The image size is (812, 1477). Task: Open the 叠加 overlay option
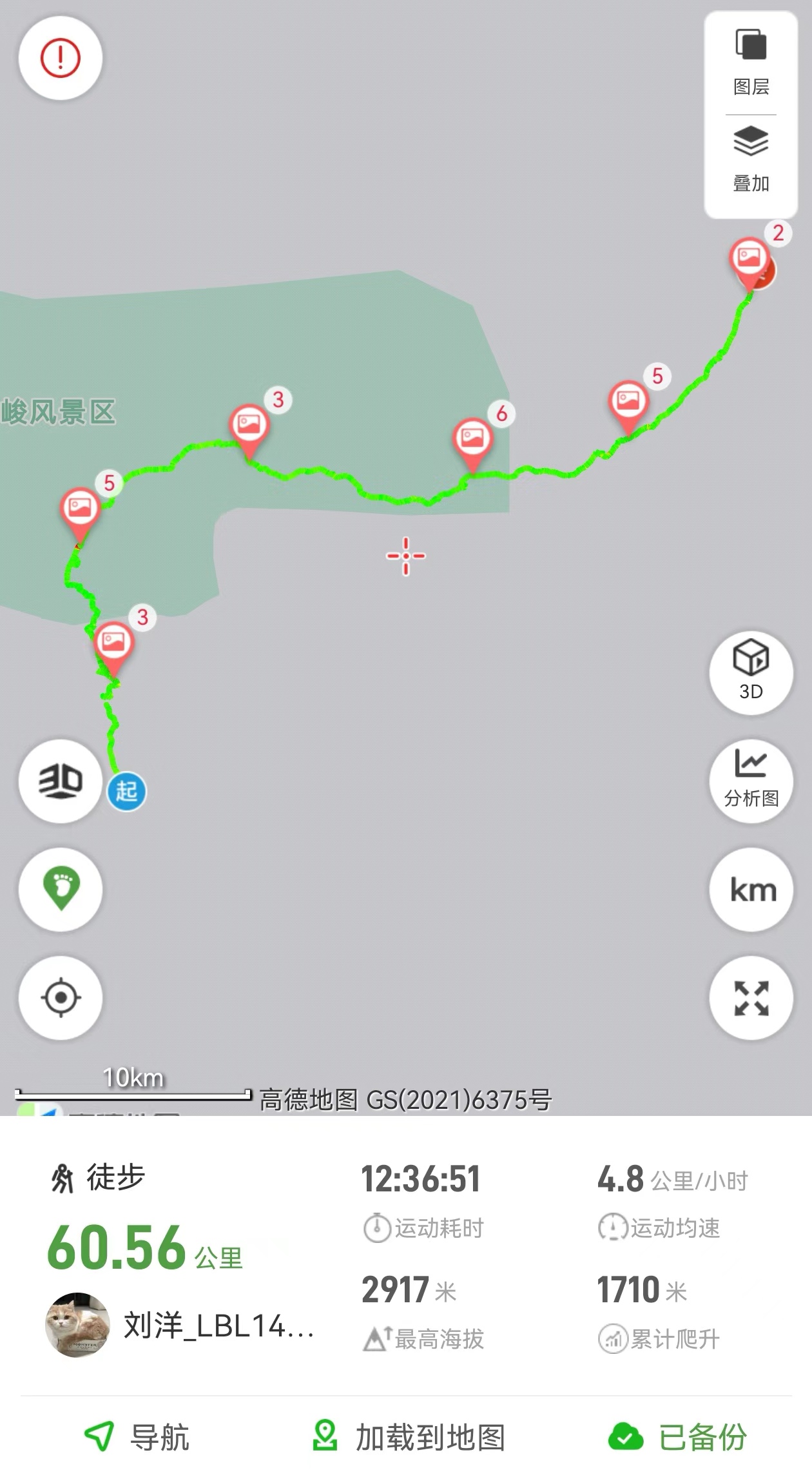[751, 159]
